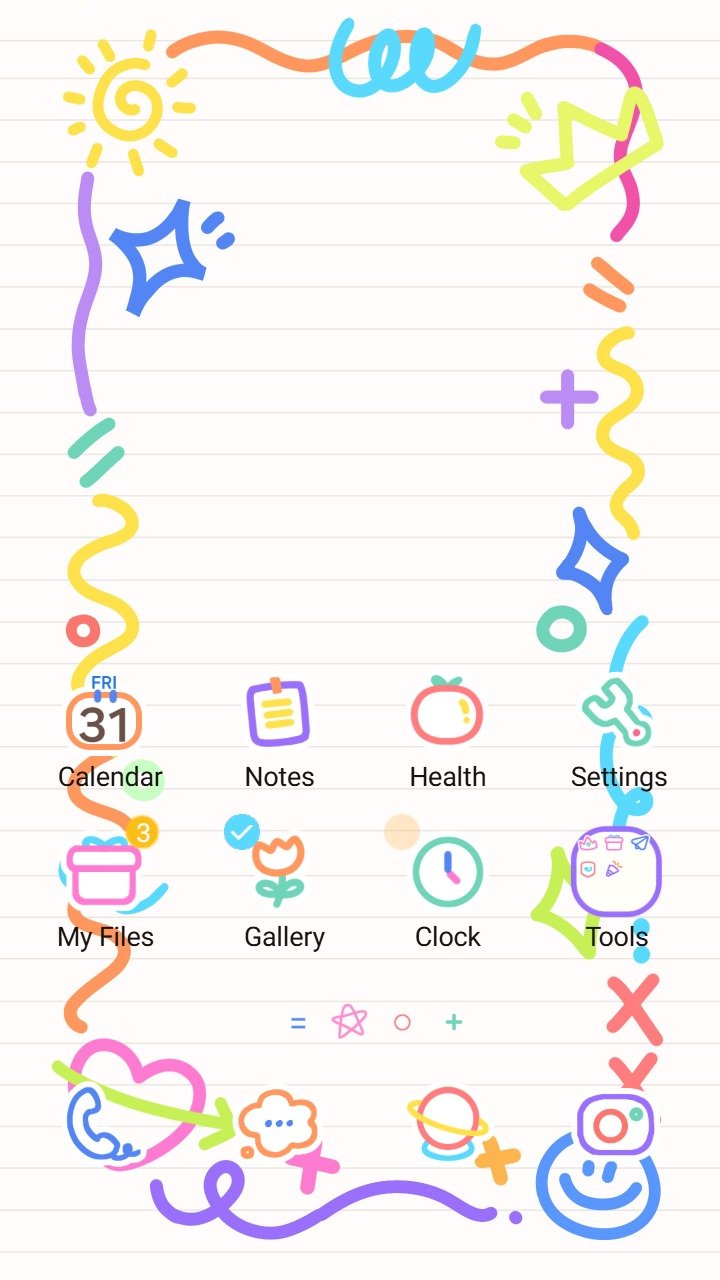Expand the Tools folder
This screenshot has width=720, height=1280.
click(616, 870)
